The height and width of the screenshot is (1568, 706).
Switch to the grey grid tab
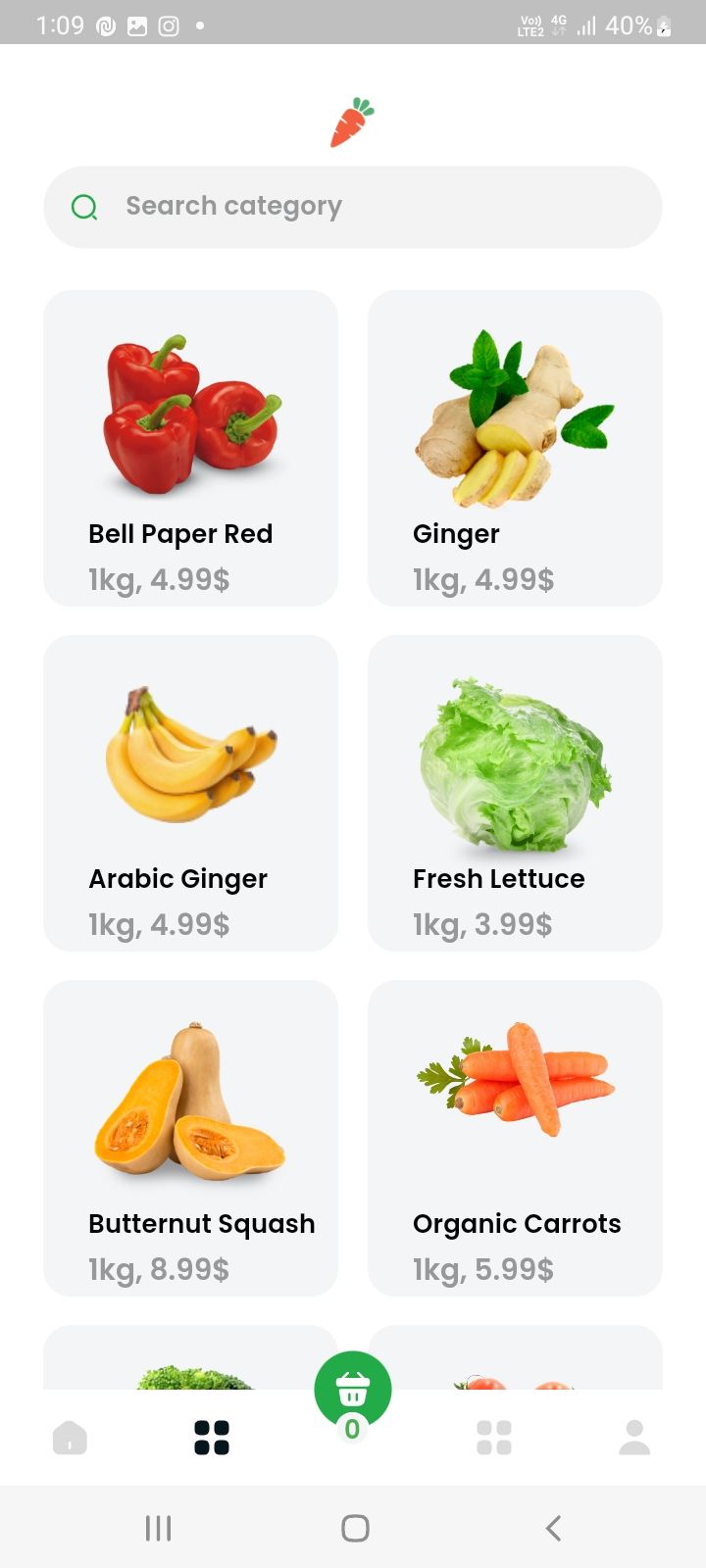pyautogui.click(x=493, y=1438)
